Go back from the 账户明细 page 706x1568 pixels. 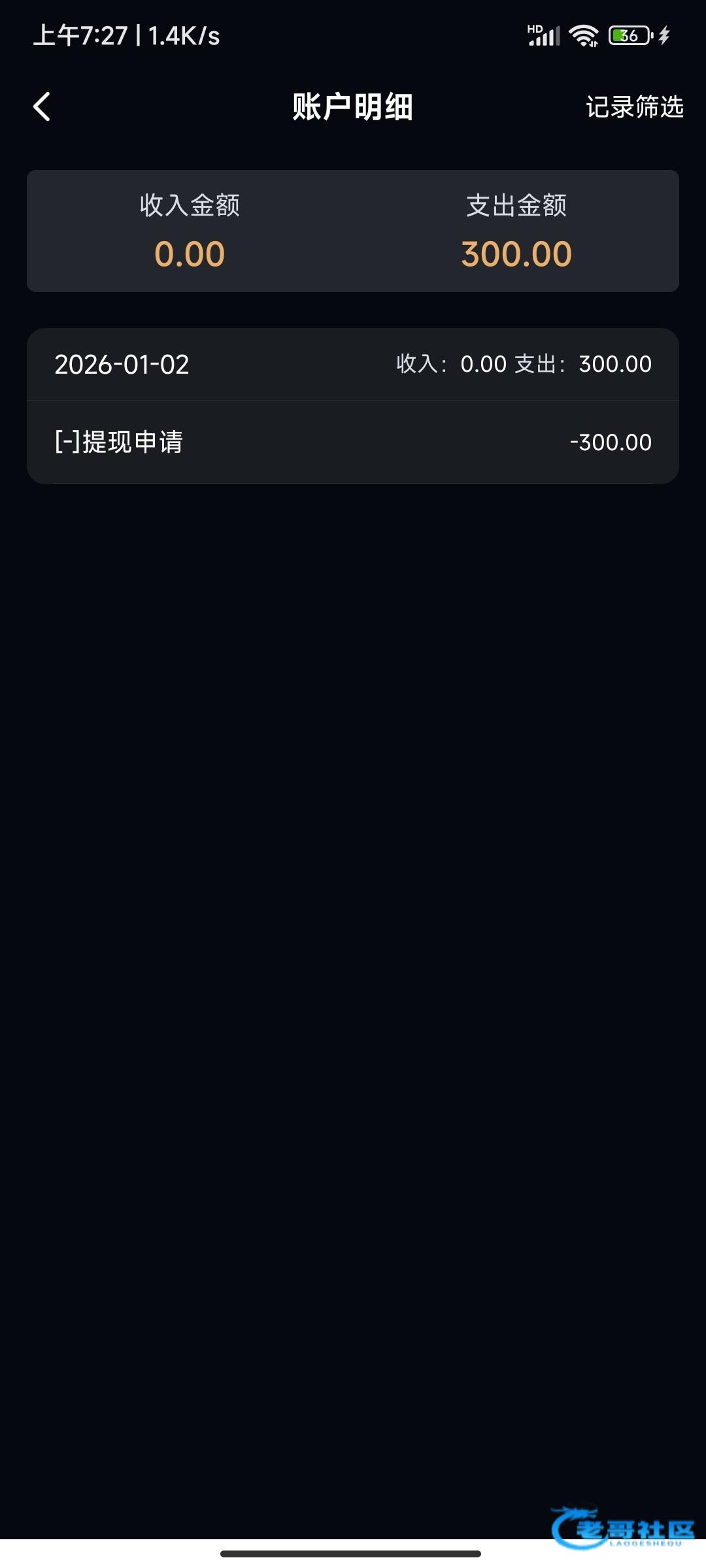coord(42,106)
